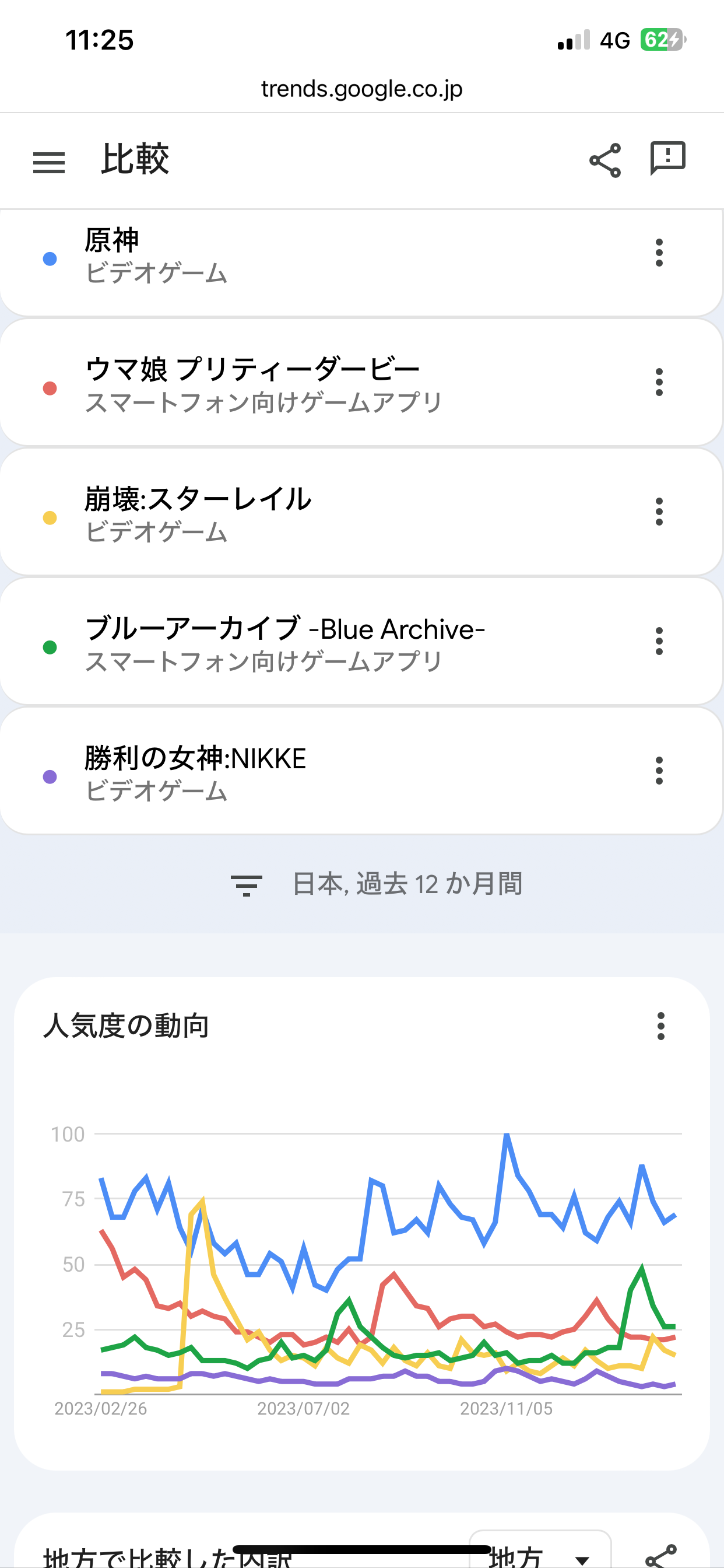Expand the 地方 region dropdown

coord(540,1555)
